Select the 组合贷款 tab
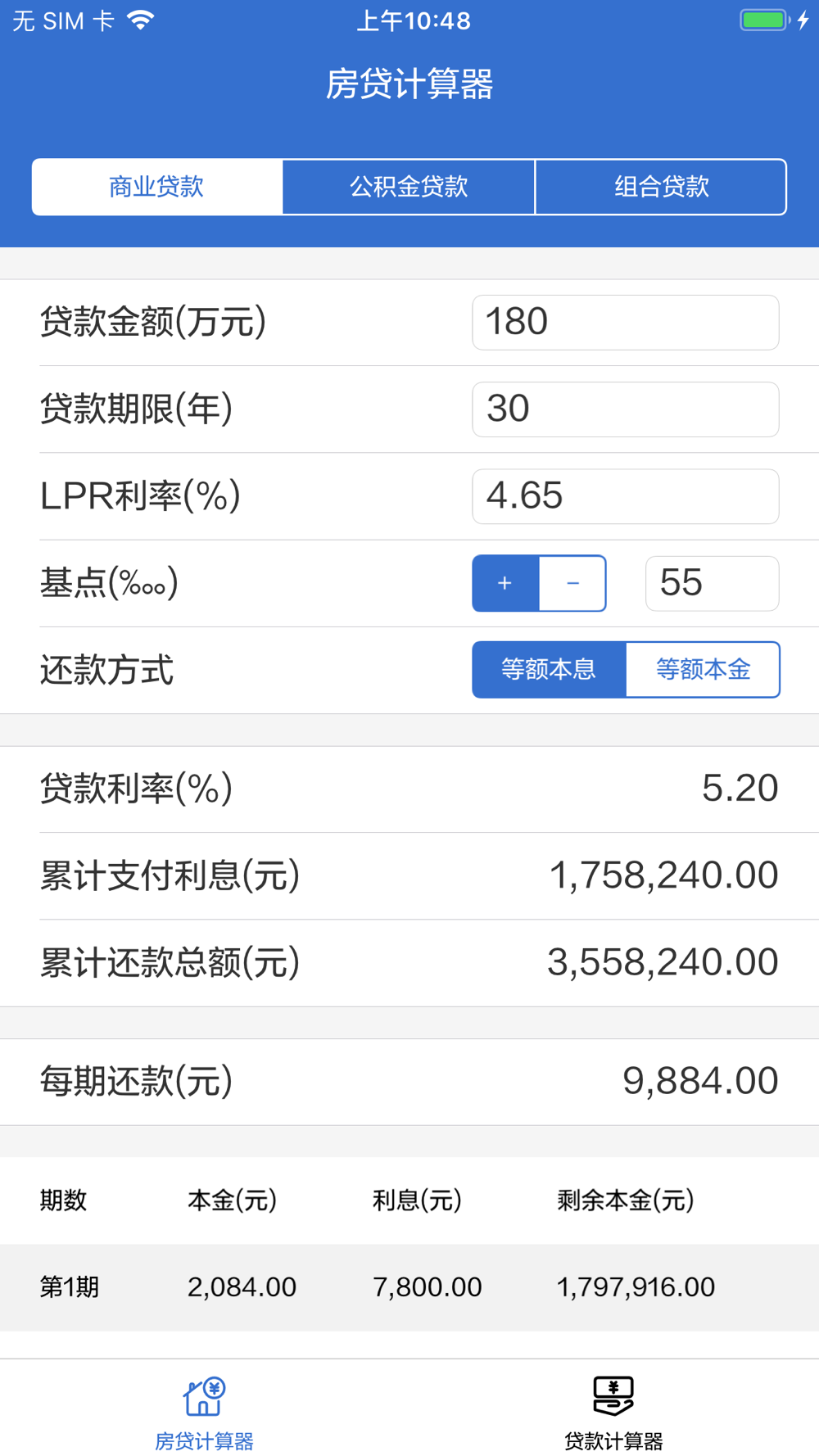 point(661,187)
